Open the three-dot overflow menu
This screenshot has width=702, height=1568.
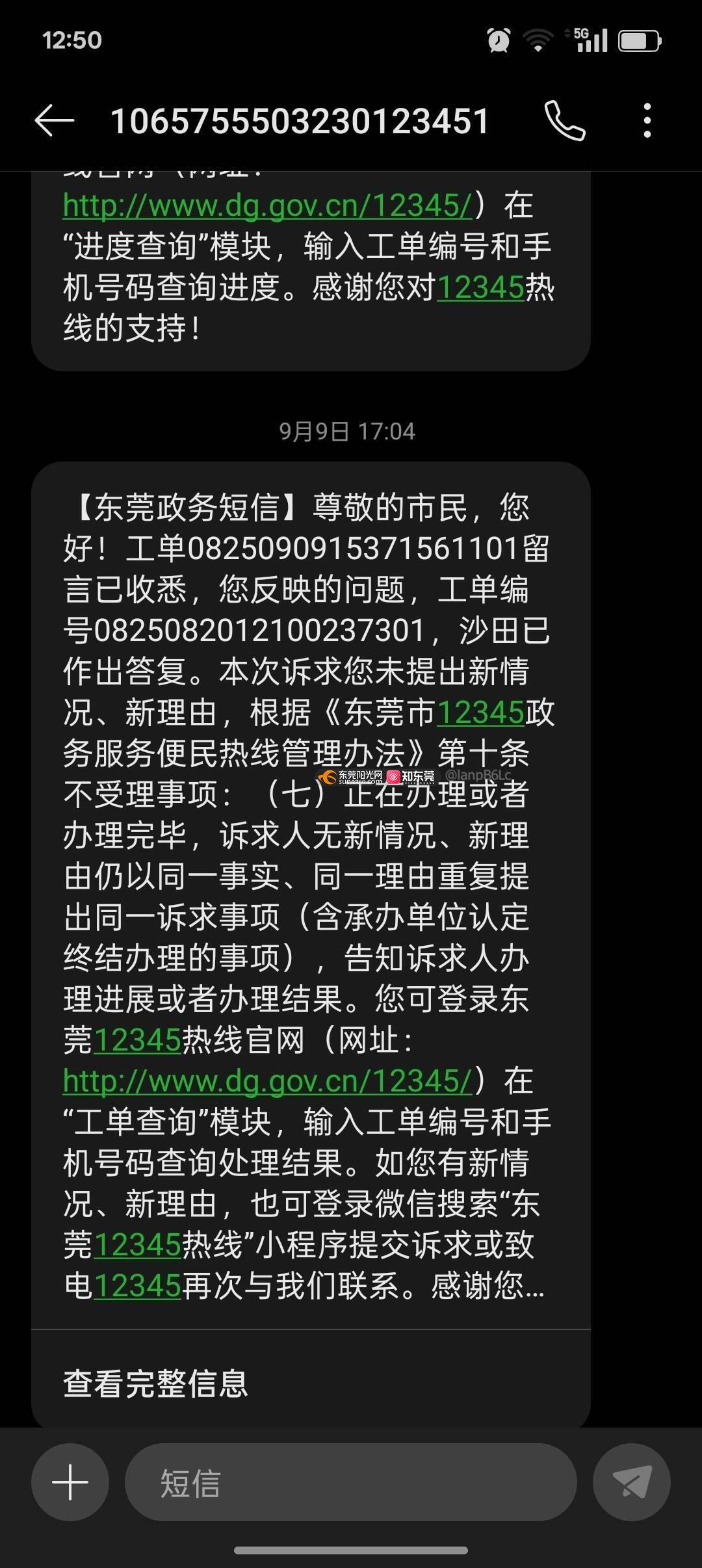647,121
